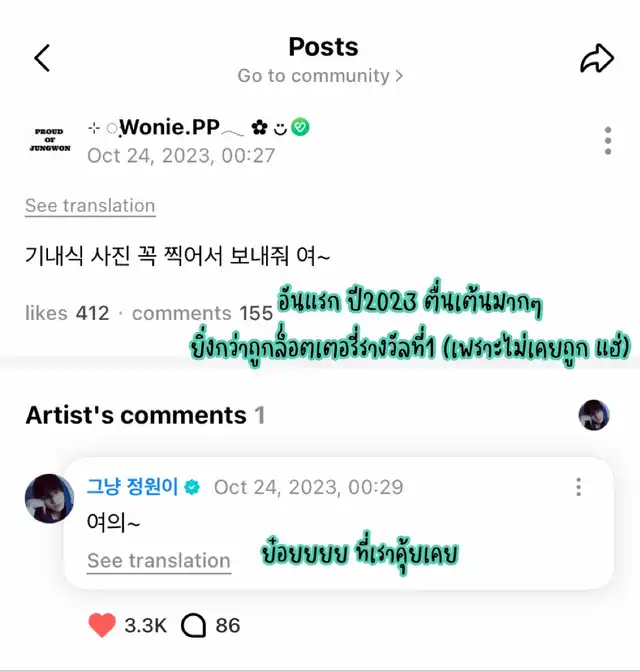Open the post's overflow menu
Image resolution: width=640 pixels, height=671 pixels.
click(x=607, y=141)
